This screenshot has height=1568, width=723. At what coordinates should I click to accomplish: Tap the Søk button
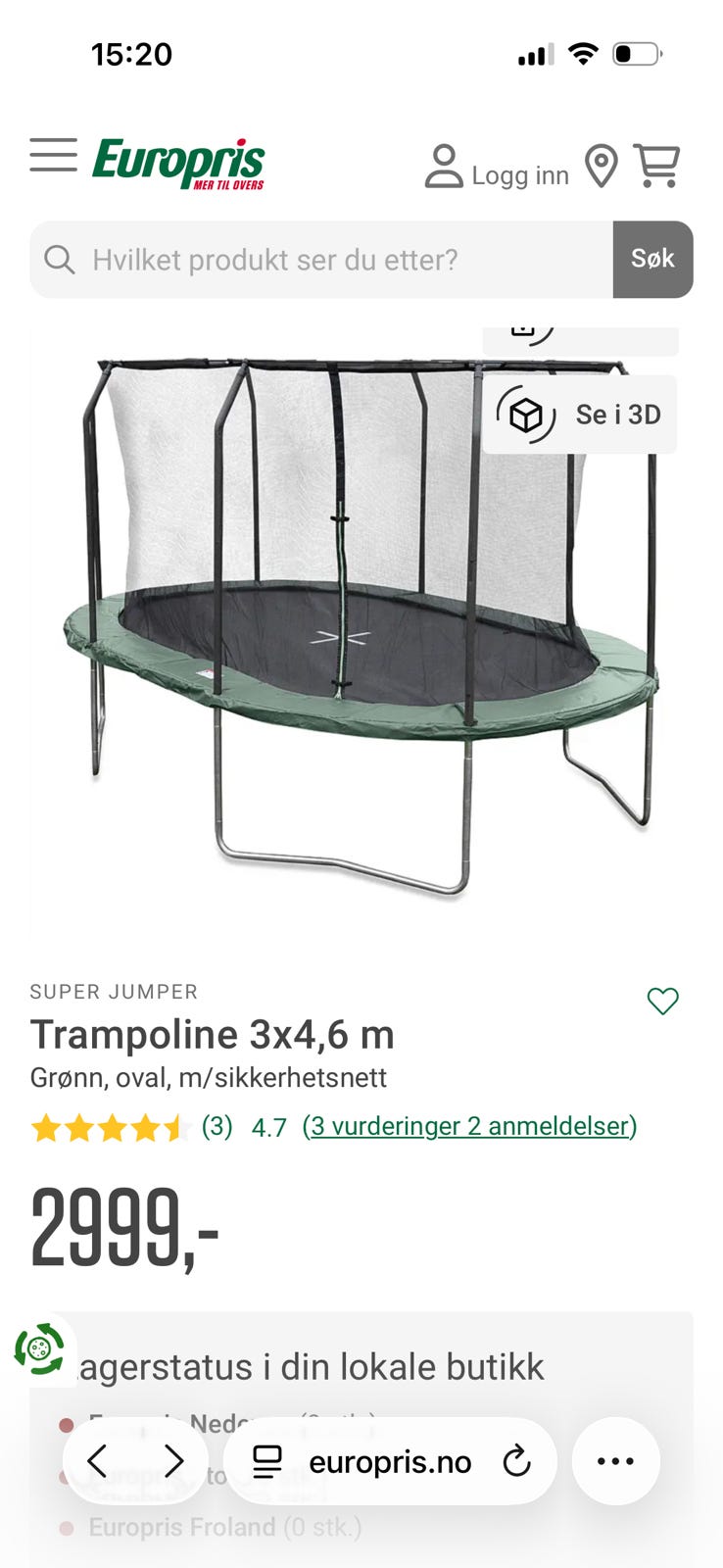click(652, 260)
